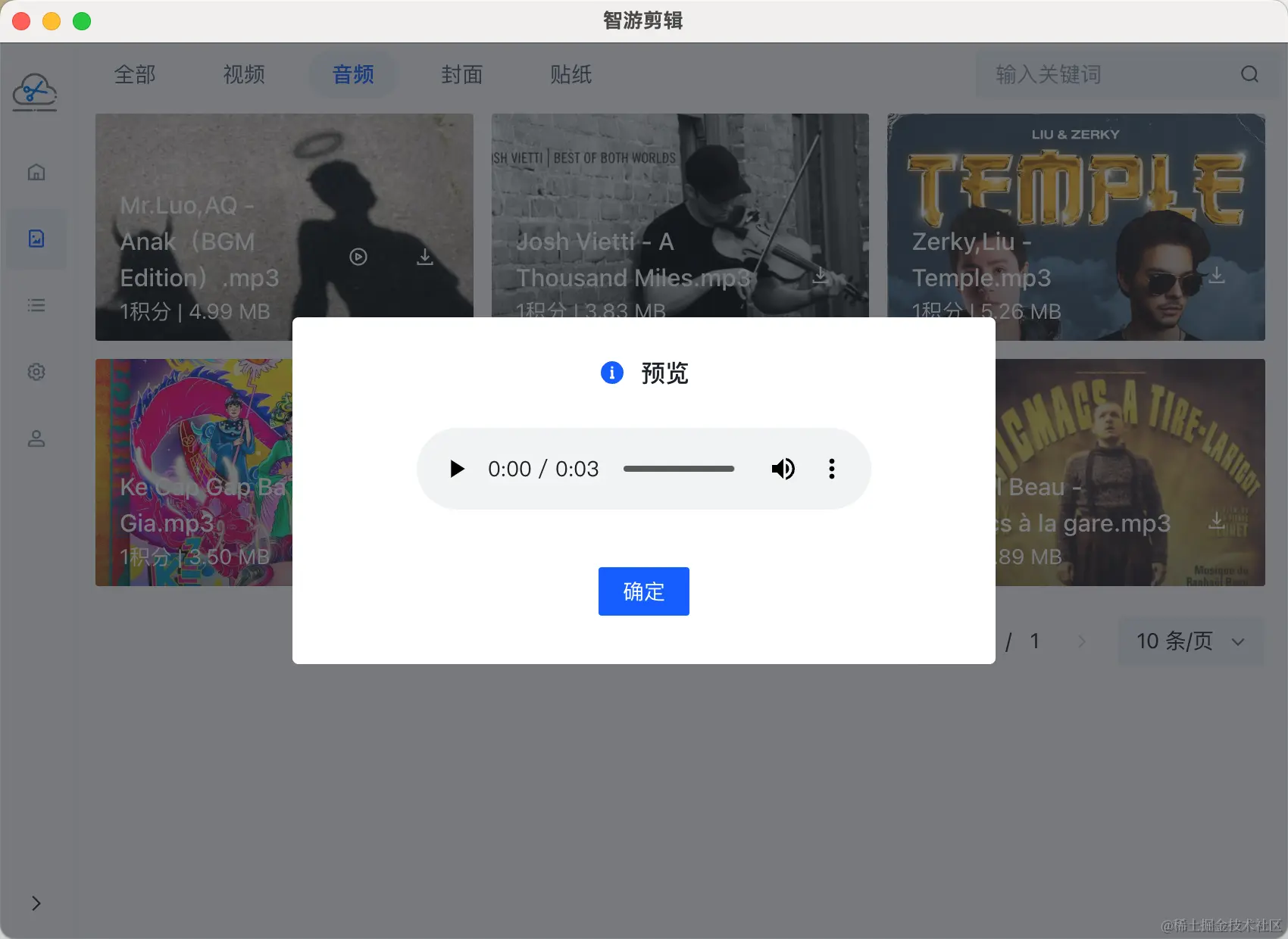The image size is (1288, 939).
Task: Confirm with the 确定 button
Action: pyautogui.click(x=643, y=591)
